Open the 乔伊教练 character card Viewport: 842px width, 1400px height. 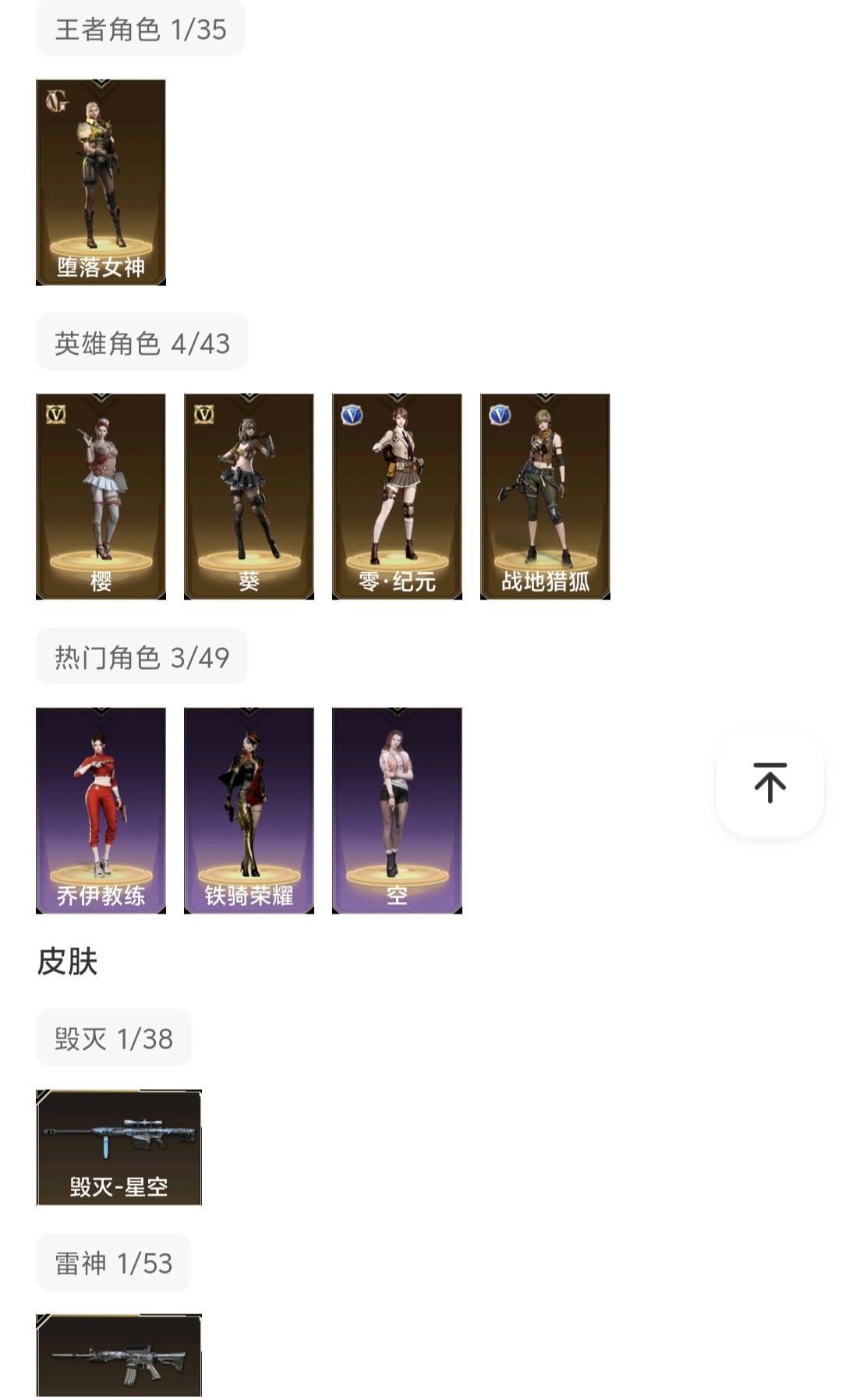101,811
